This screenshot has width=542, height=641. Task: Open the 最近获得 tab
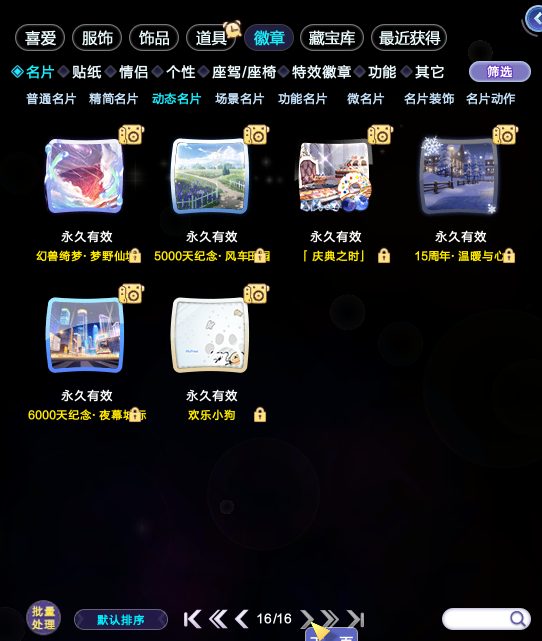pos(409,38)
